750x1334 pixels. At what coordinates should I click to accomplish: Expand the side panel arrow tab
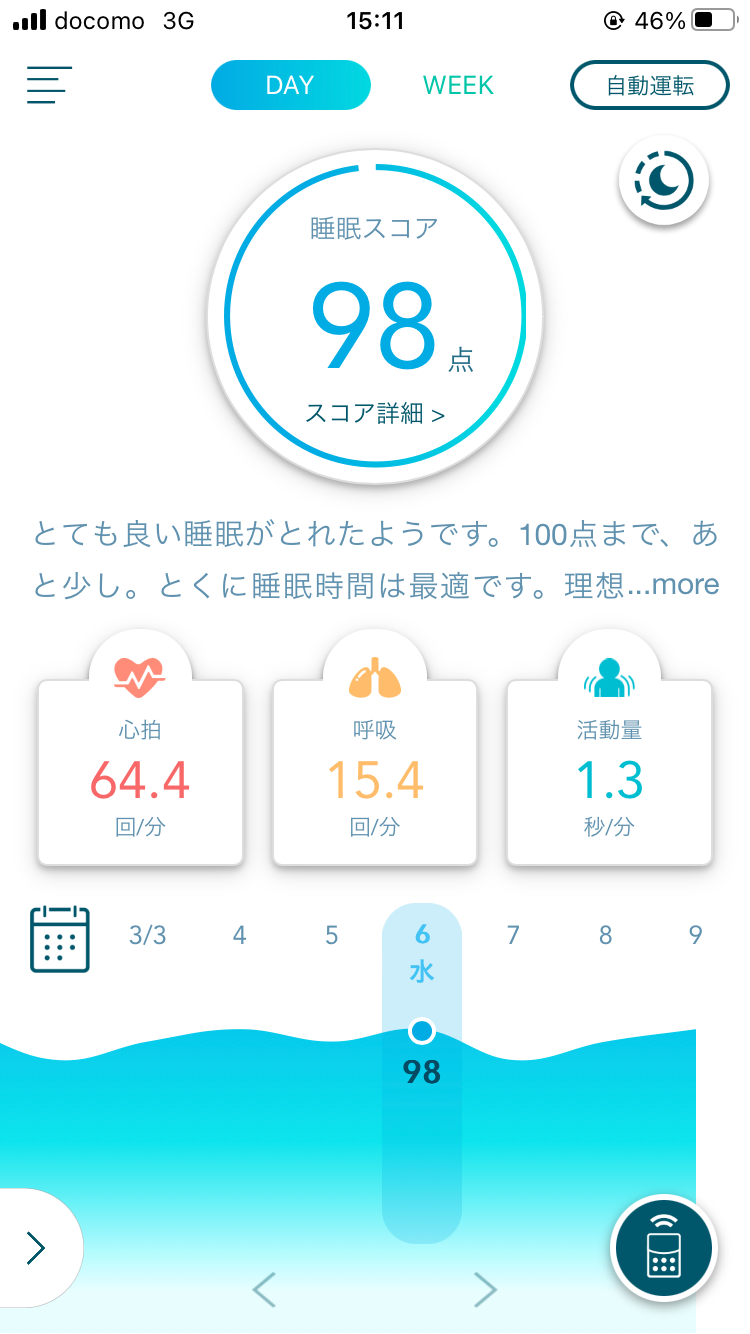pos(37,1248)
